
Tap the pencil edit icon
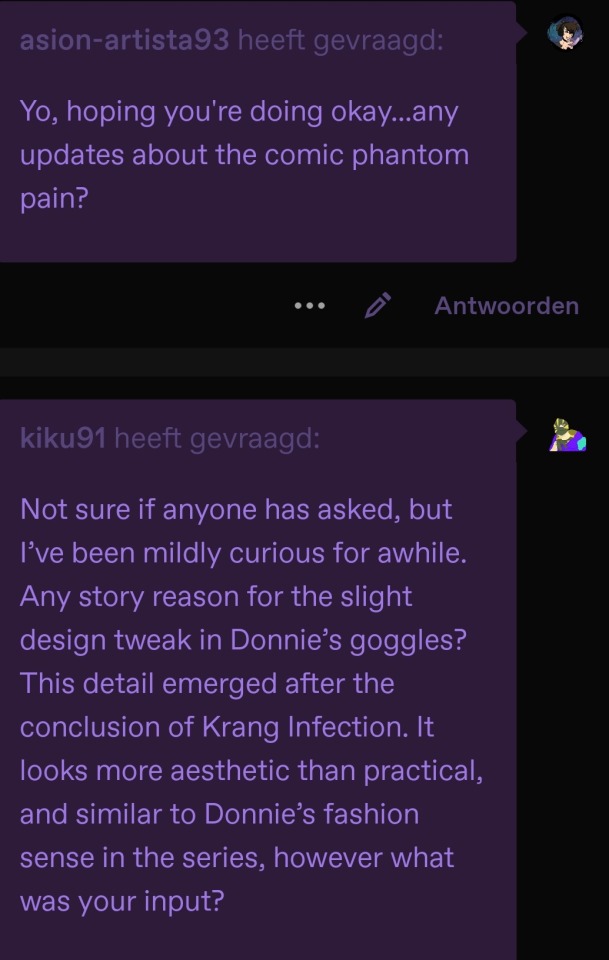[377, 306]
